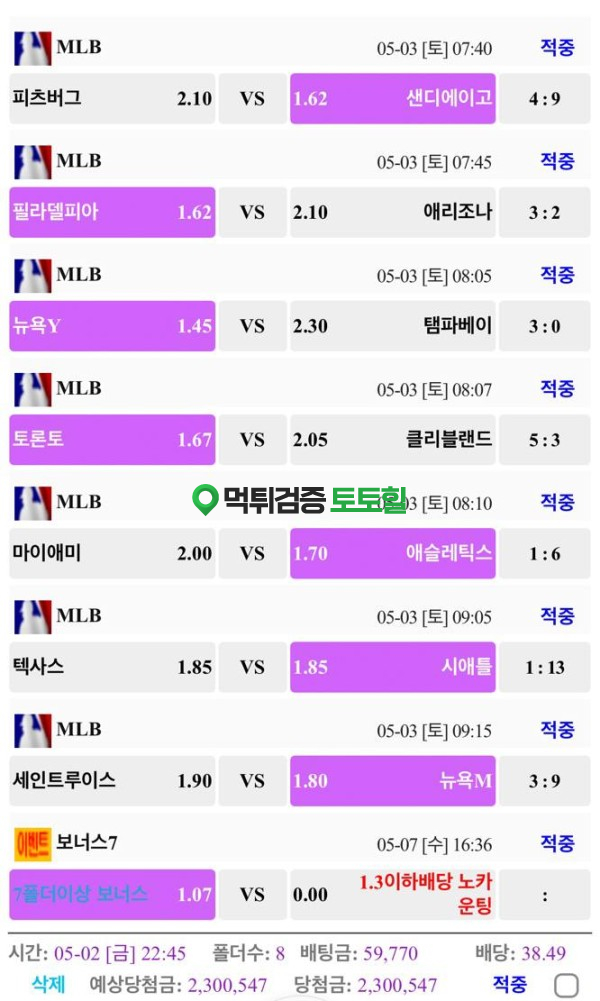This screenshot has height=1001, width=600.
Task: Check the betting slip selection checkbox
Action: tap(567, 985)
